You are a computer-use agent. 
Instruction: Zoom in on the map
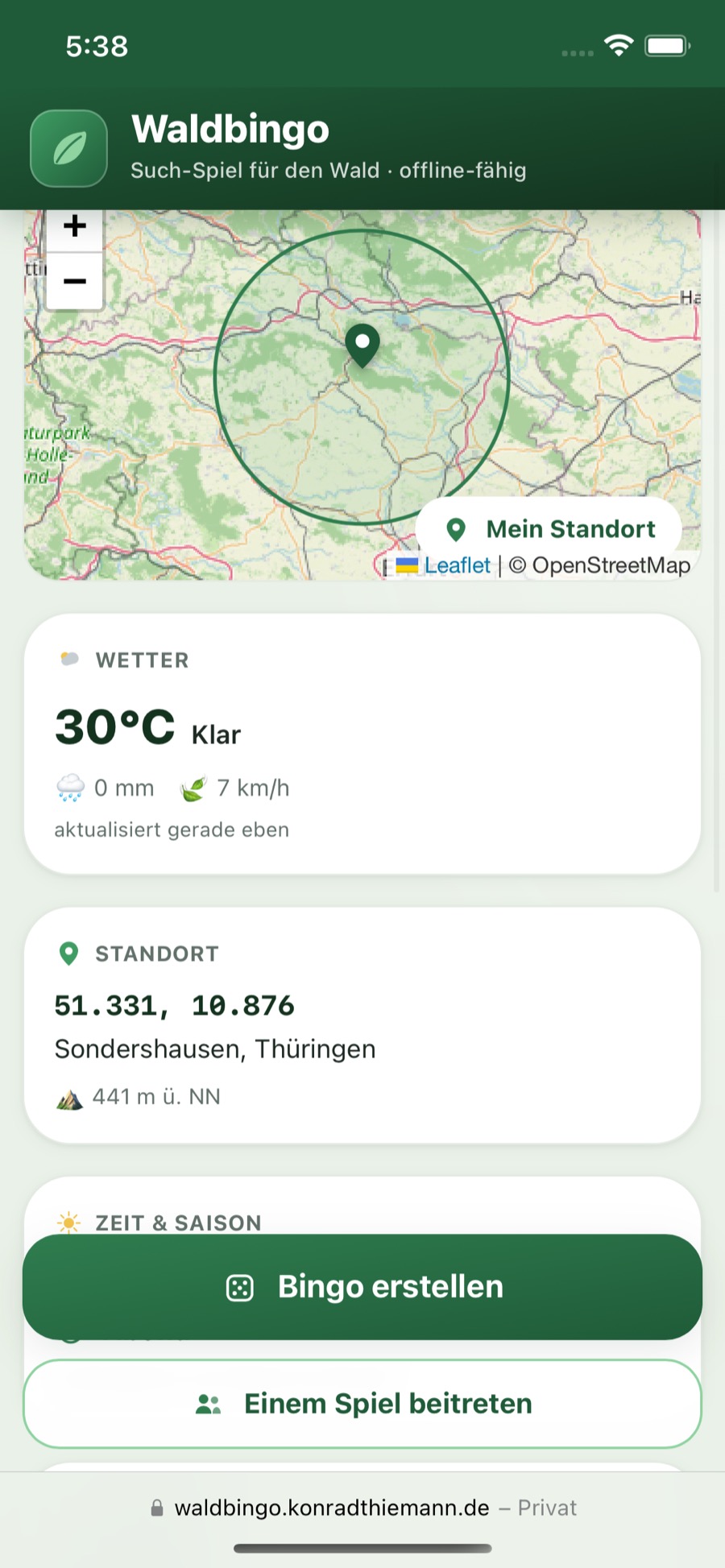[x=75, y=228]
